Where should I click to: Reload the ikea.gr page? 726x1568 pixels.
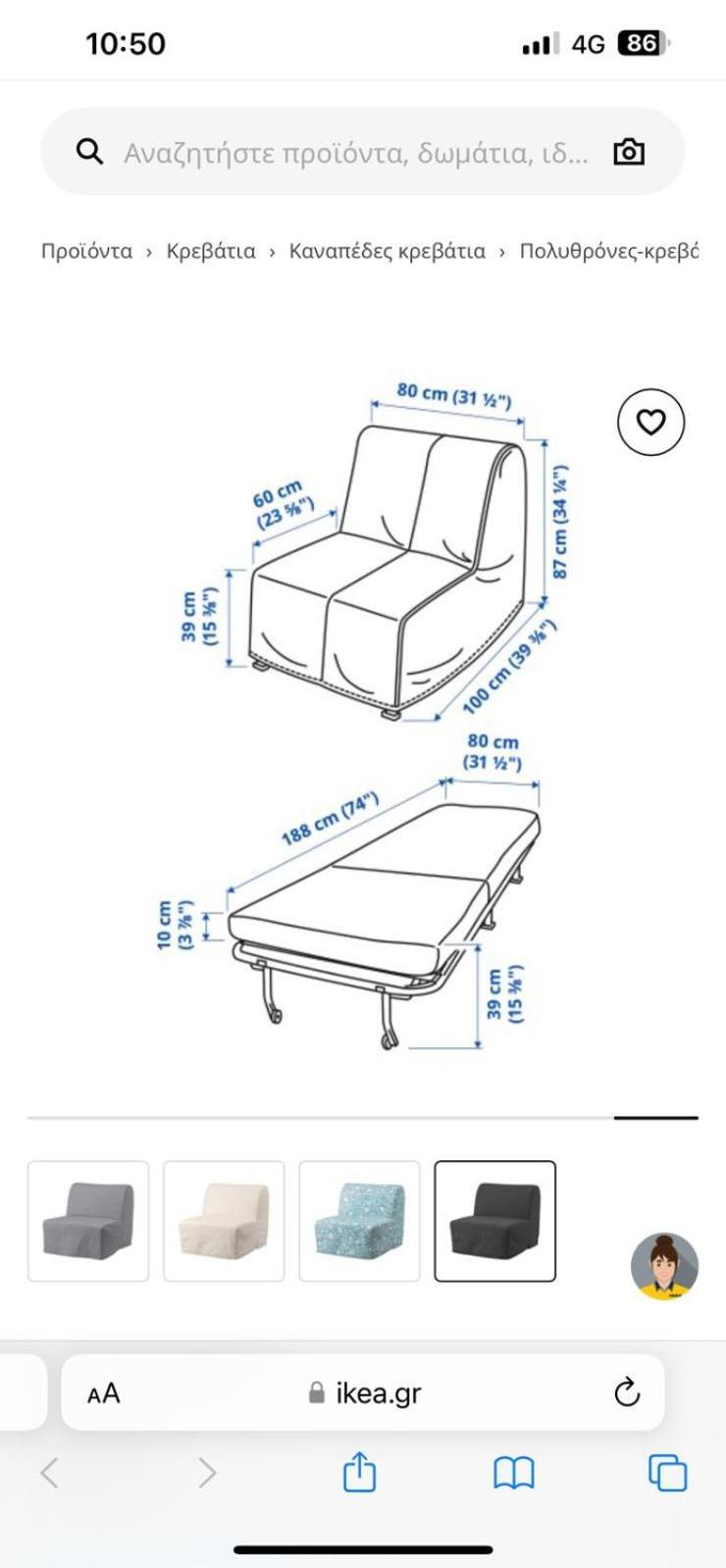coord(626,1392)
